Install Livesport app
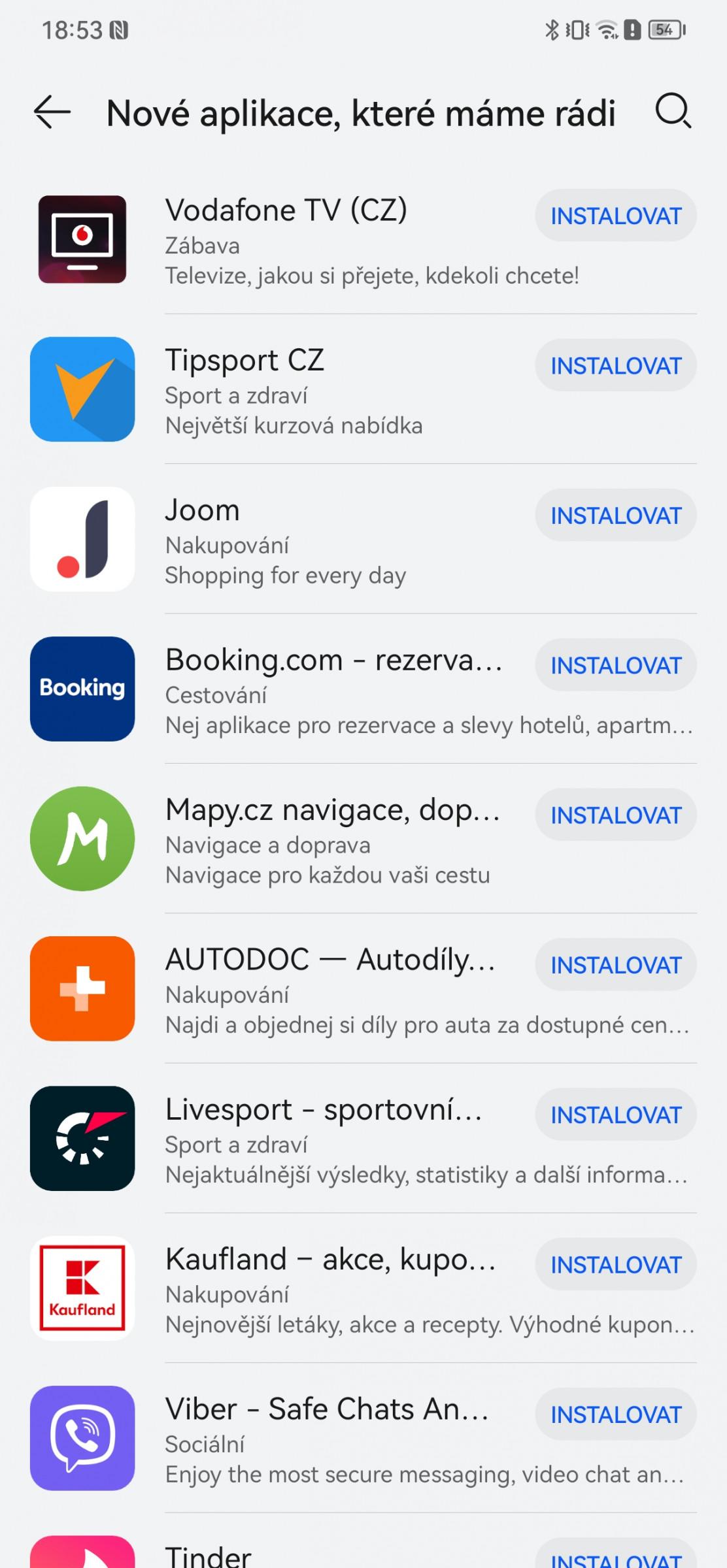727x1568 pixels. pos(616,1115)
